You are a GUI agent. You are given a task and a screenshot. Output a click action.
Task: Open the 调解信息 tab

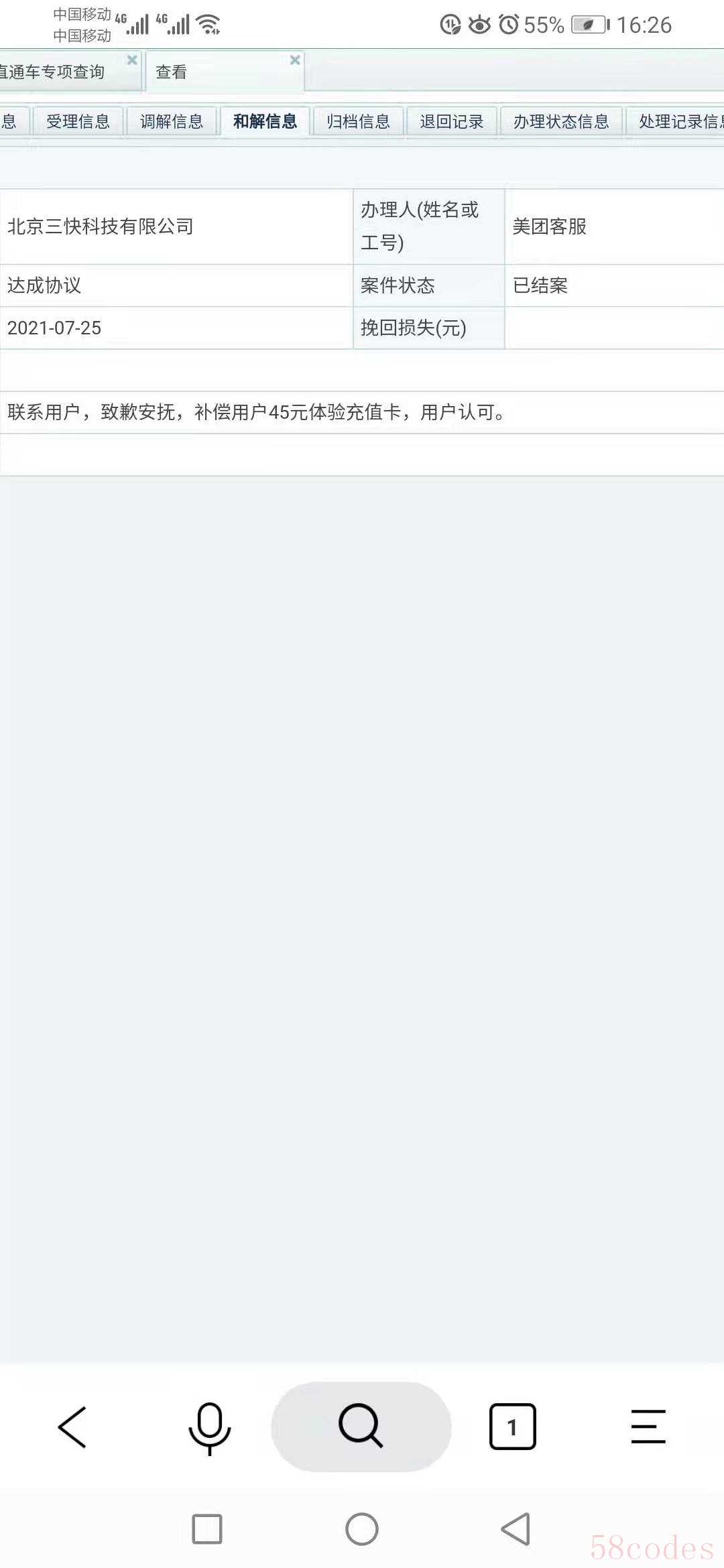(172, 121)
